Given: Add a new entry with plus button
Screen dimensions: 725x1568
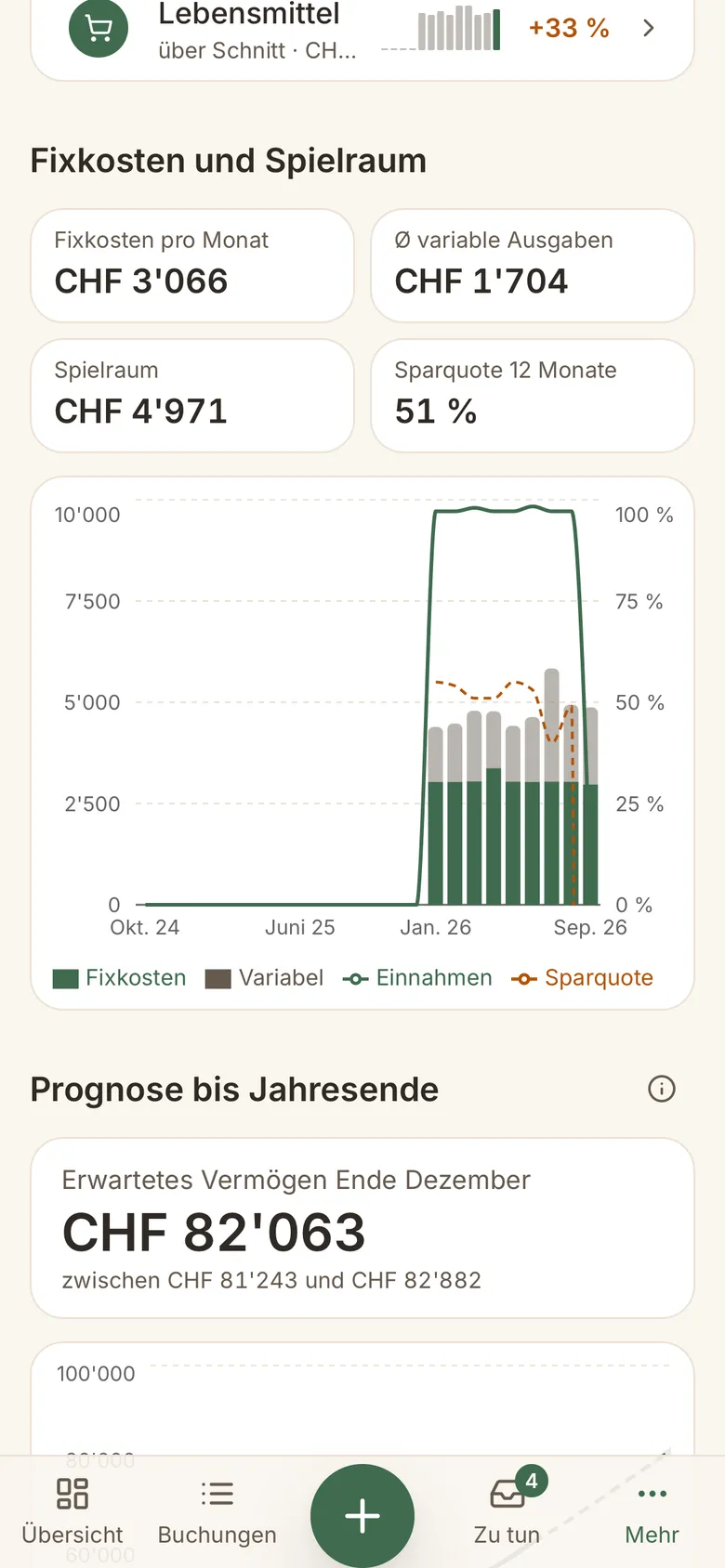Looking at the screenshot, I should click(x=362, y=1516).
